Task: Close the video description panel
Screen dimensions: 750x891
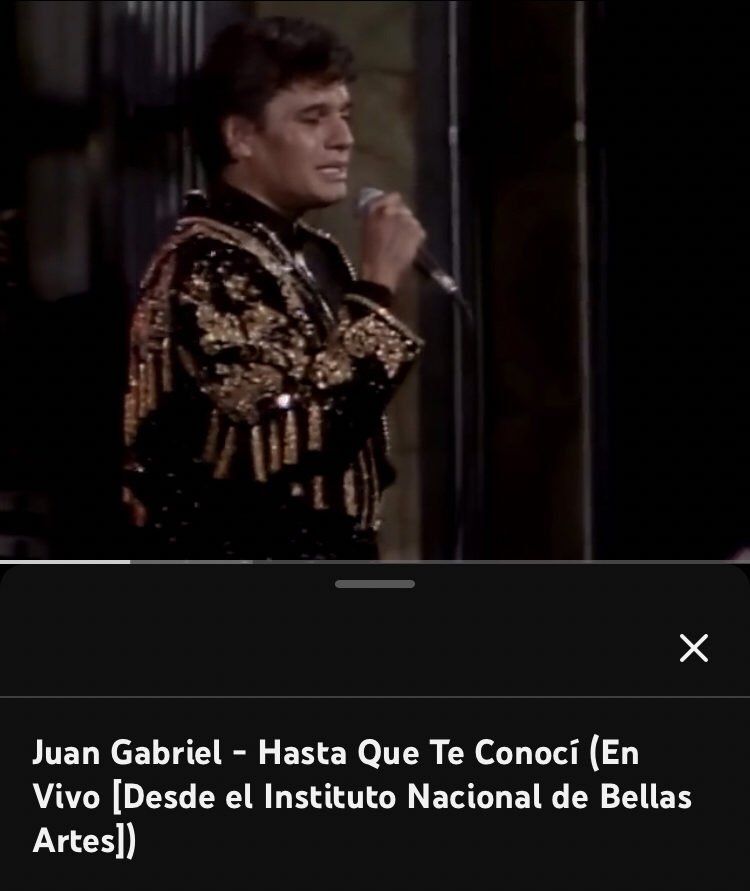Action: 693,648
